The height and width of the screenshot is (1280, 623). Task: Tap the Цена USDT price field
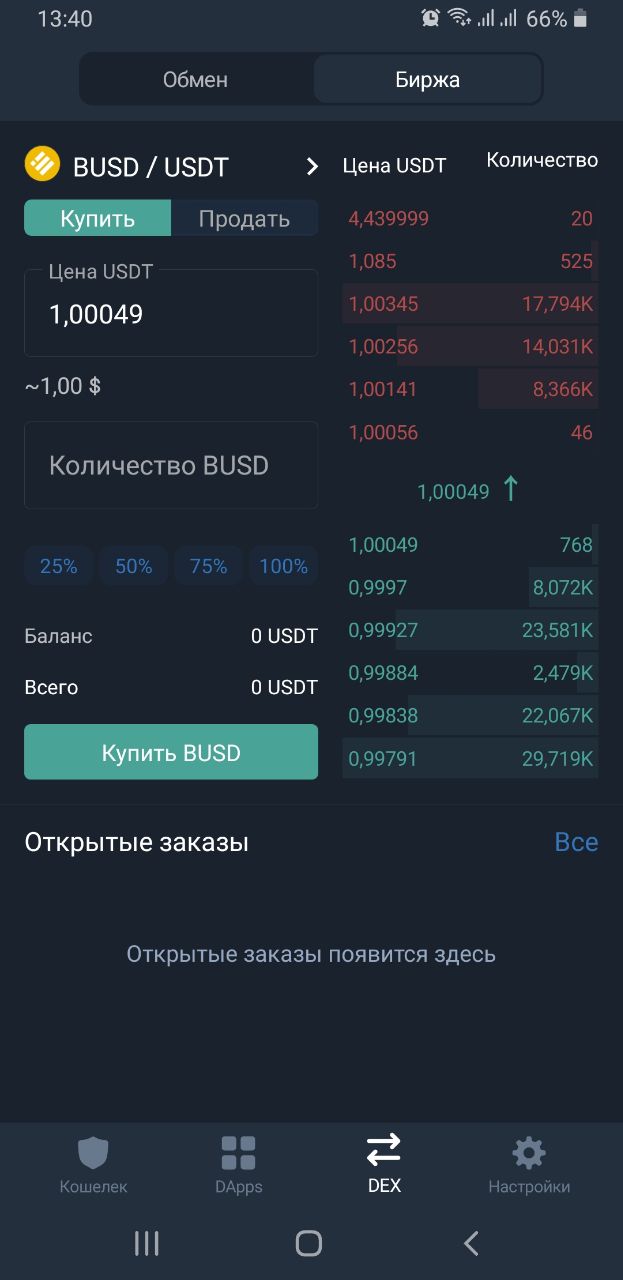tap(171, 313)
